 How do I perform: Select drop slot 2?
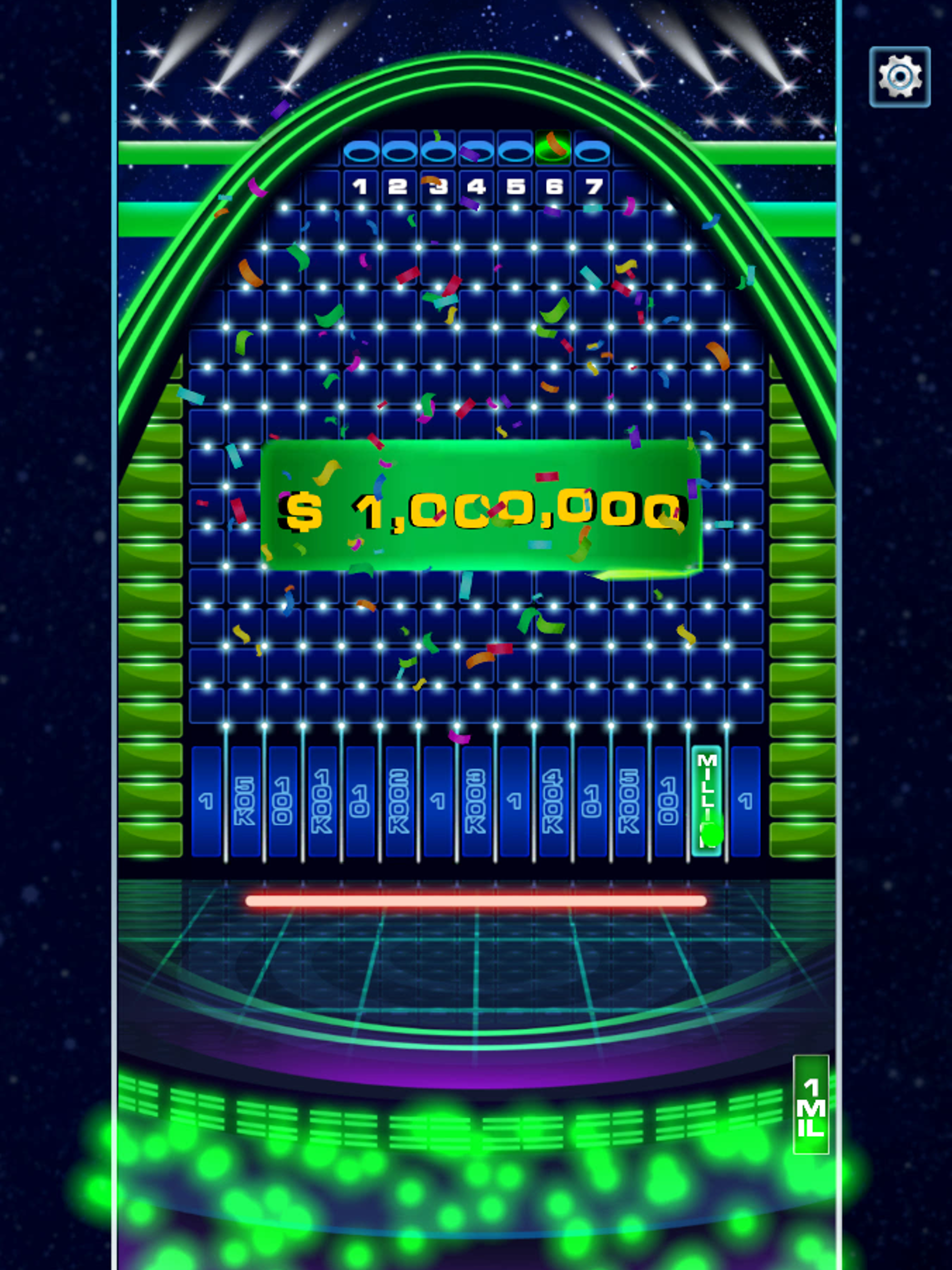point(400,152)
